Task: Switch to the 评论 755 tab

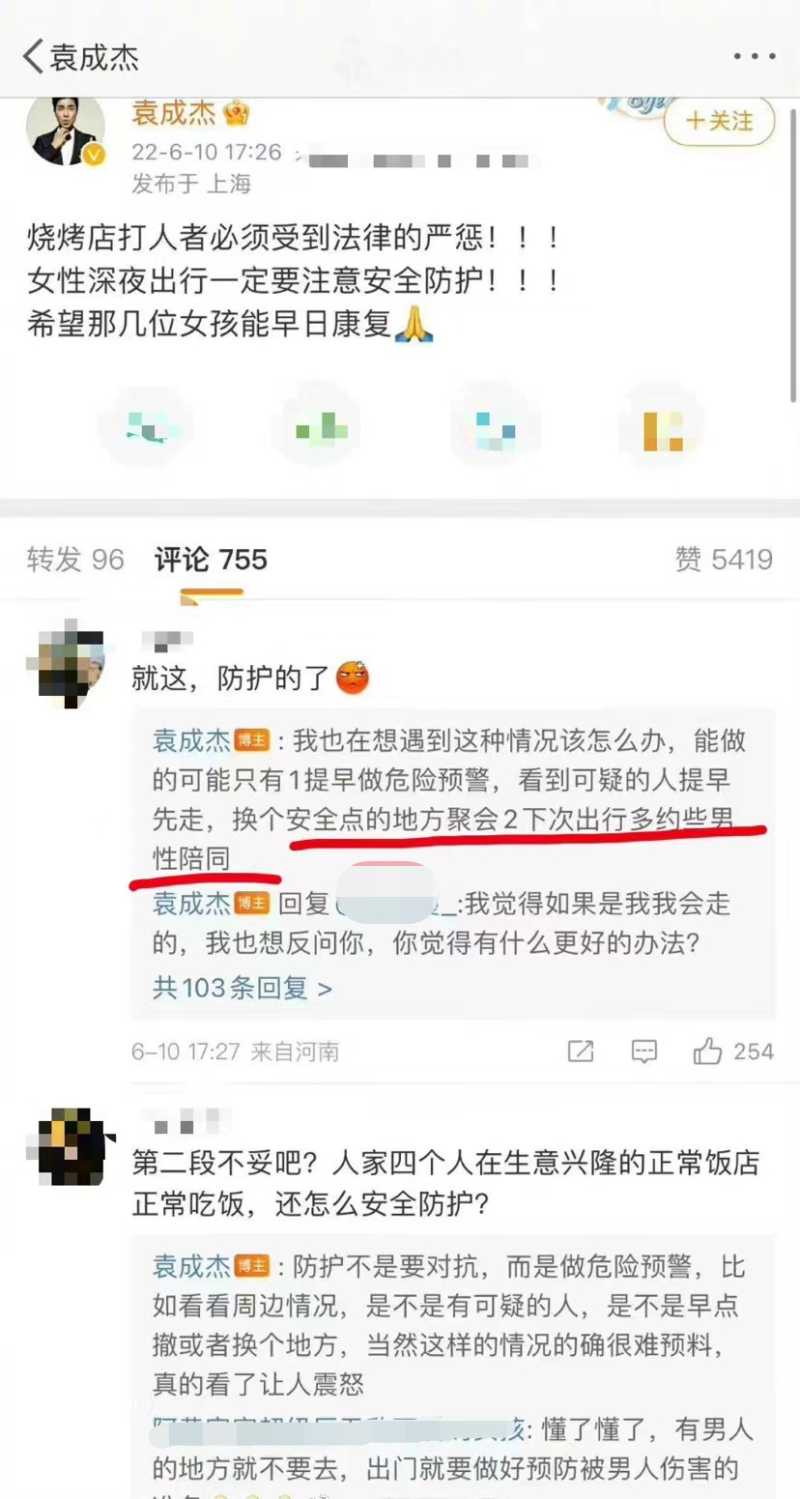Action: (x=211, y=559)
